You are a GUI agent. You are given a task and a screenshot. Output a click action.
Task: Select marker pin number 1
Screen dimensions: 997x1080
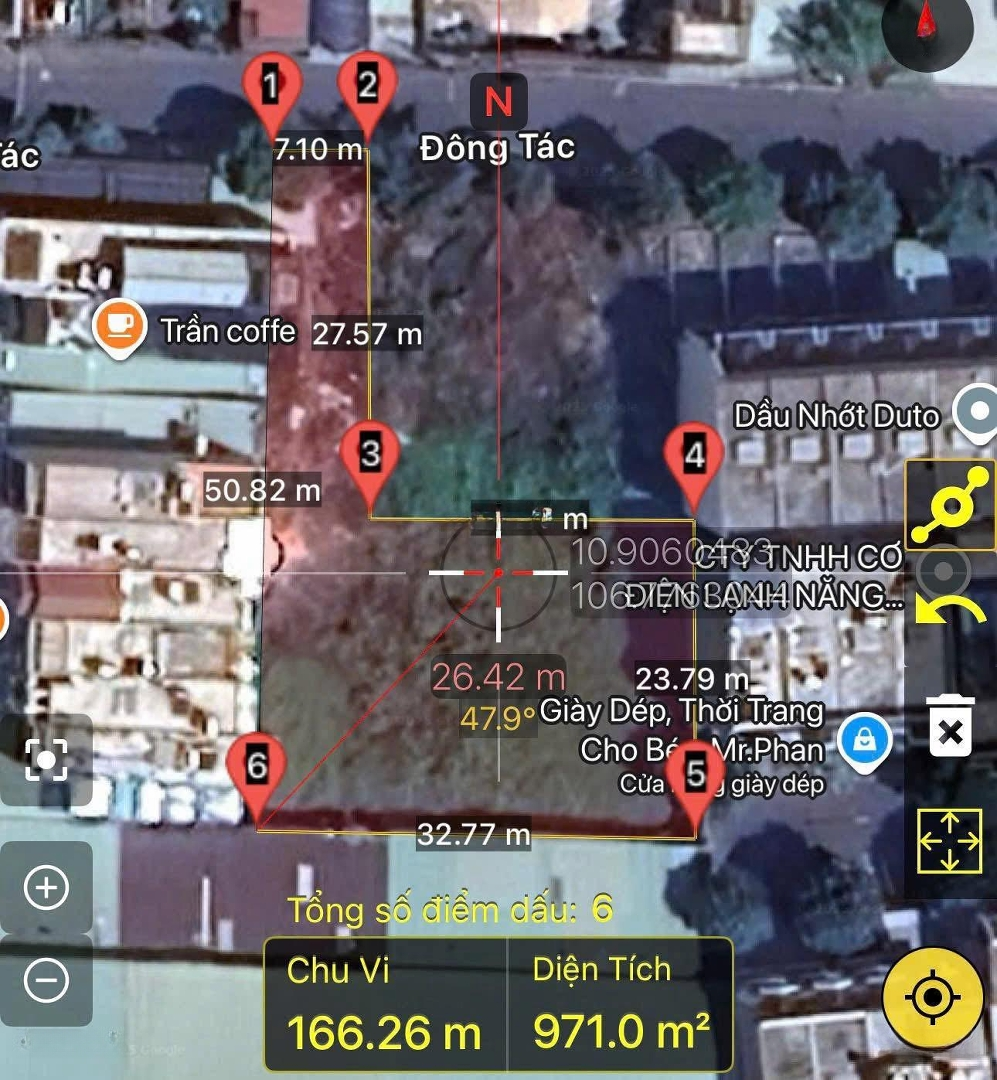click(272, 88)
